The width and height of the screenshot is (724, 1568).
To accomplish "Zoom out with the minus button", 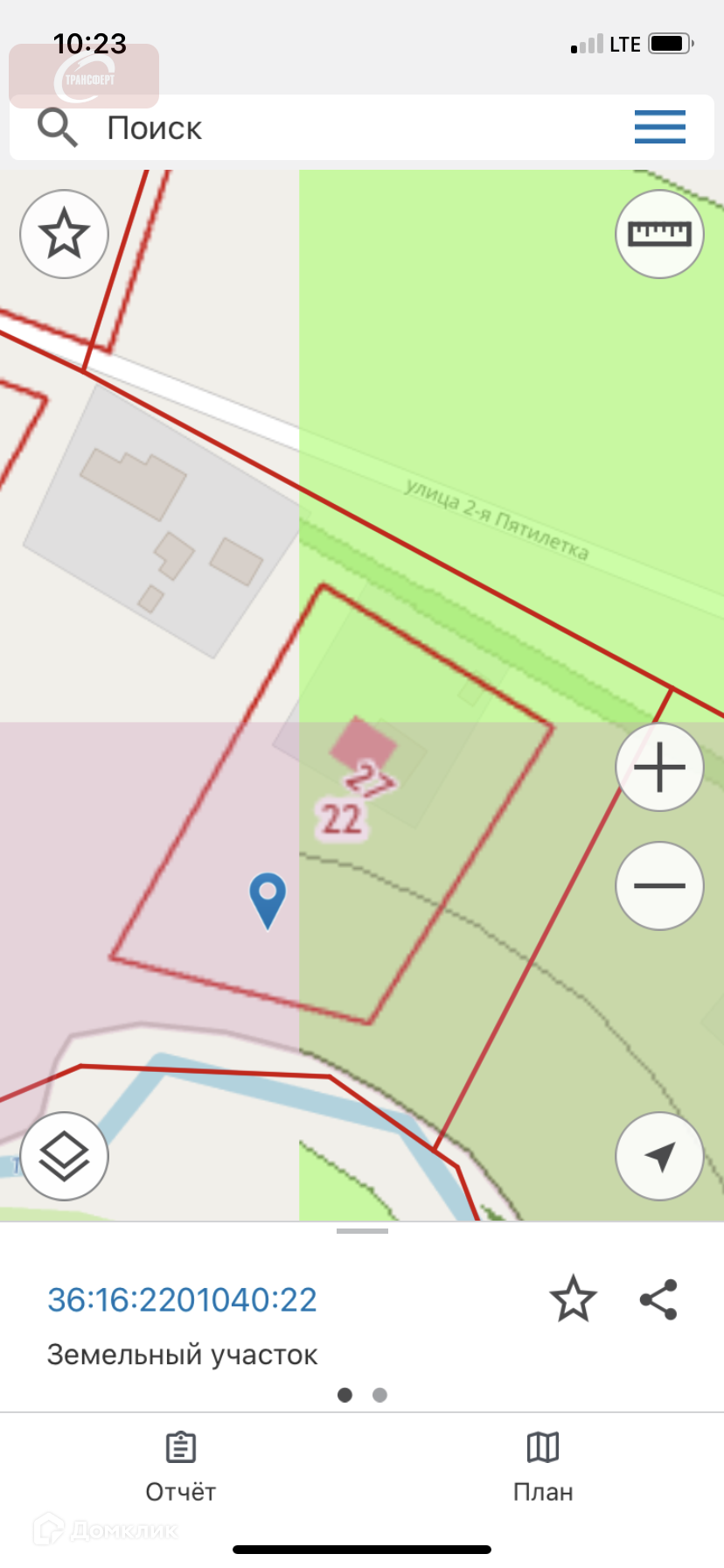I will tap(659, 885).
